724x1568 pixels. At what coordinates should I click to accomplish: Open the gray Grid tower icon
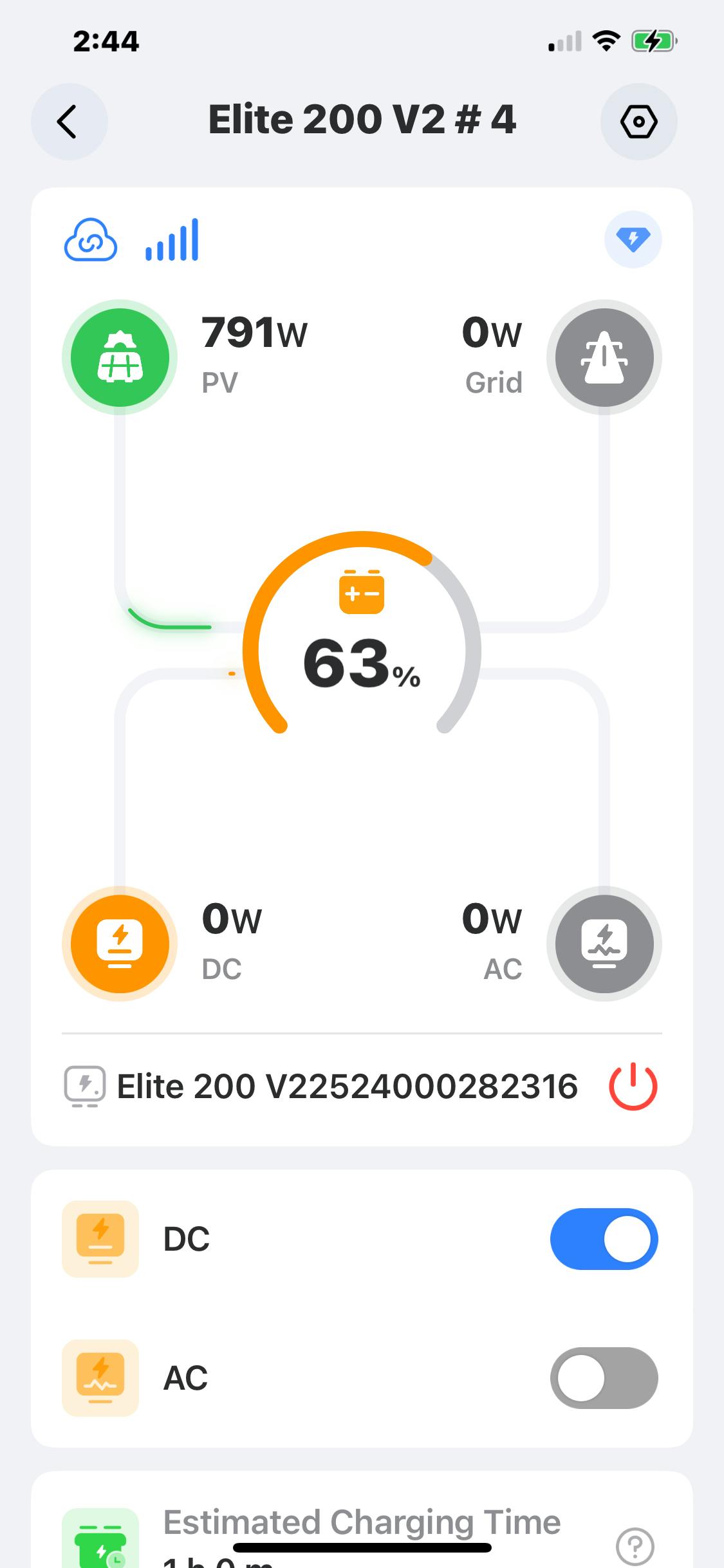point(604,357)
